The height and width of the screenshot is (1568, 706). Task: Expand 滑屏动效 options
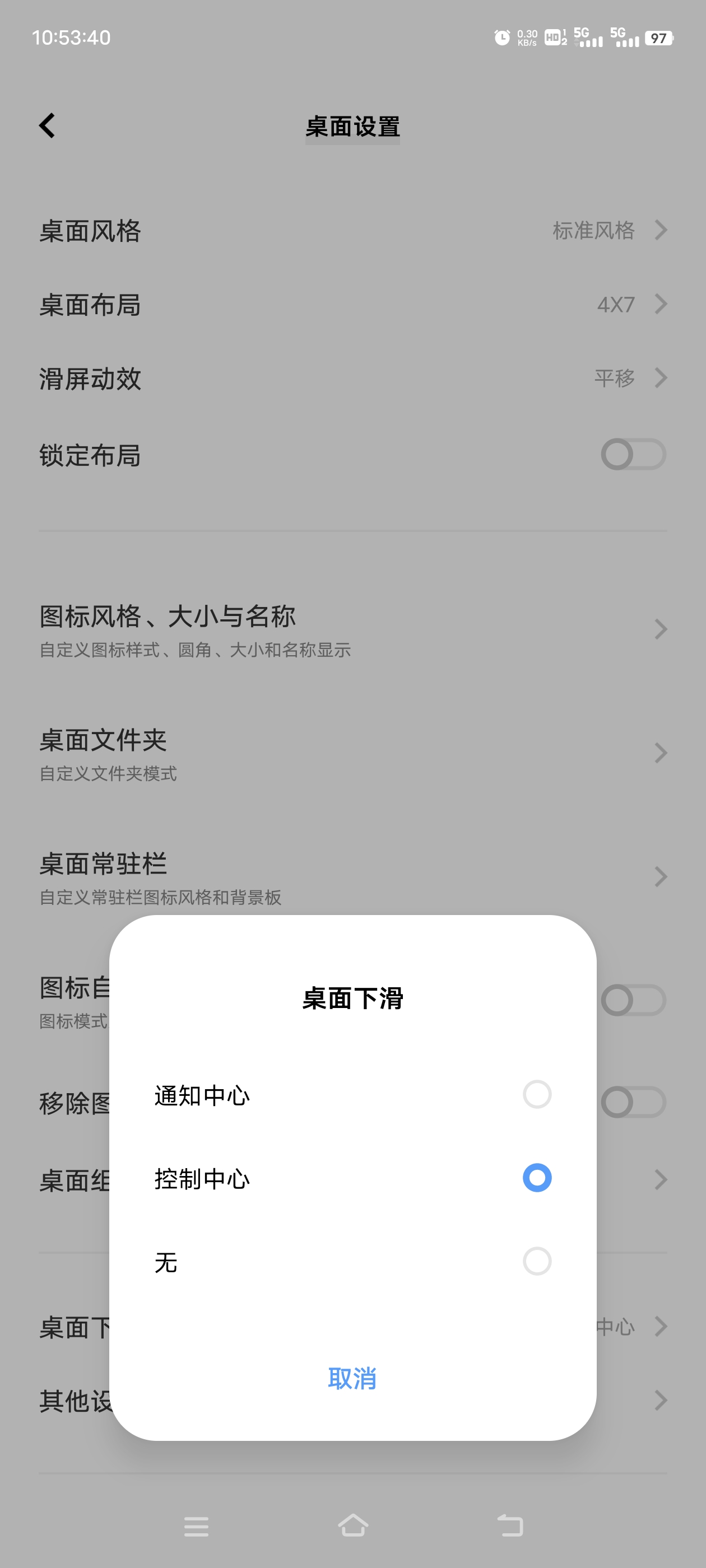661,379
